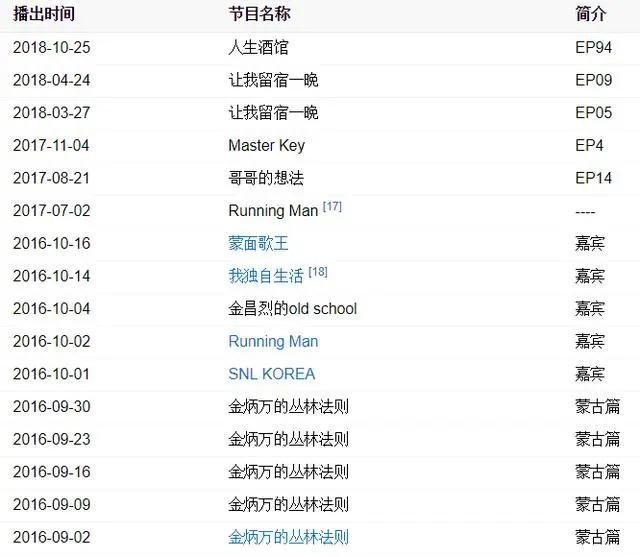Open reference note 18 beside 我独自生活
This screenshot has height=557, width=640.
pos(318,272)
